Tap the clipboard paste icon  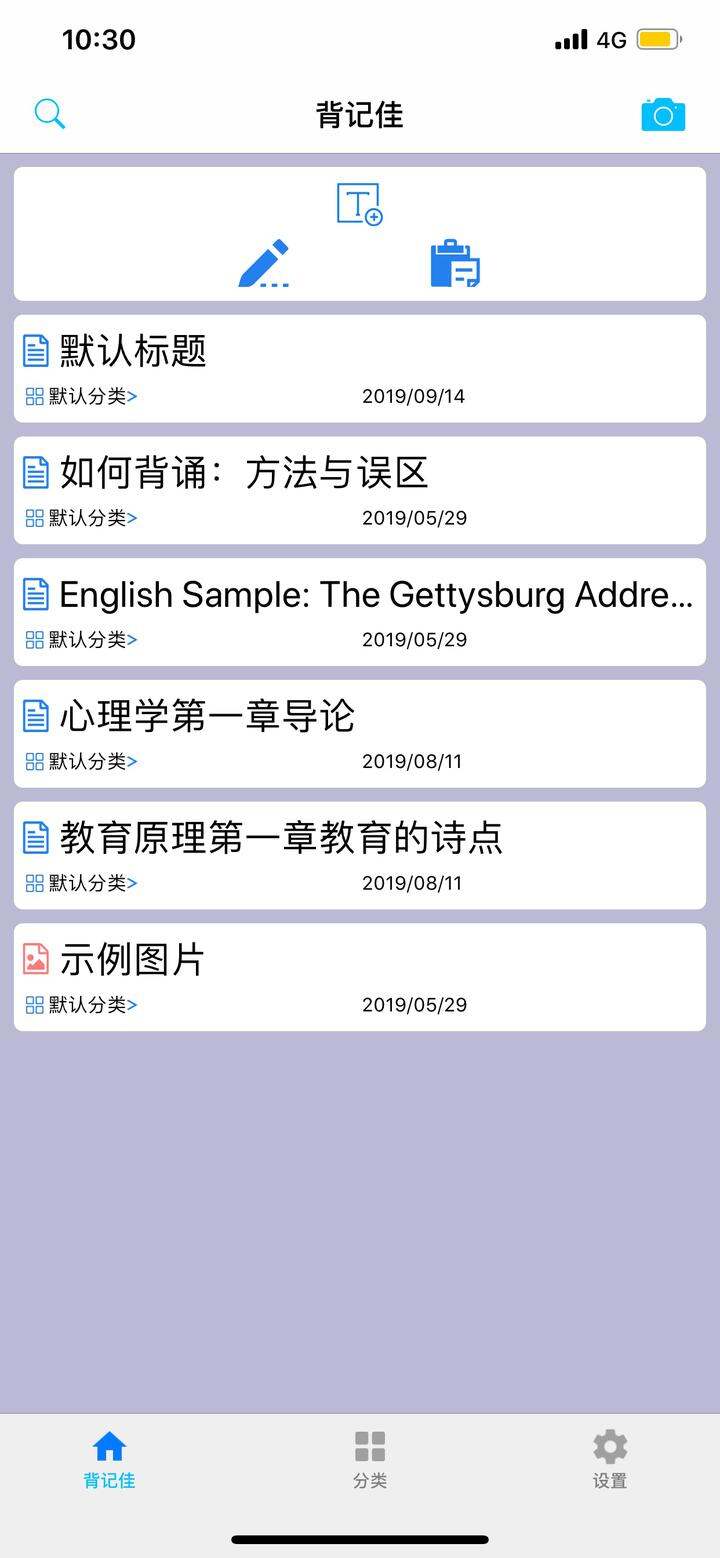[x=455, y=264]
